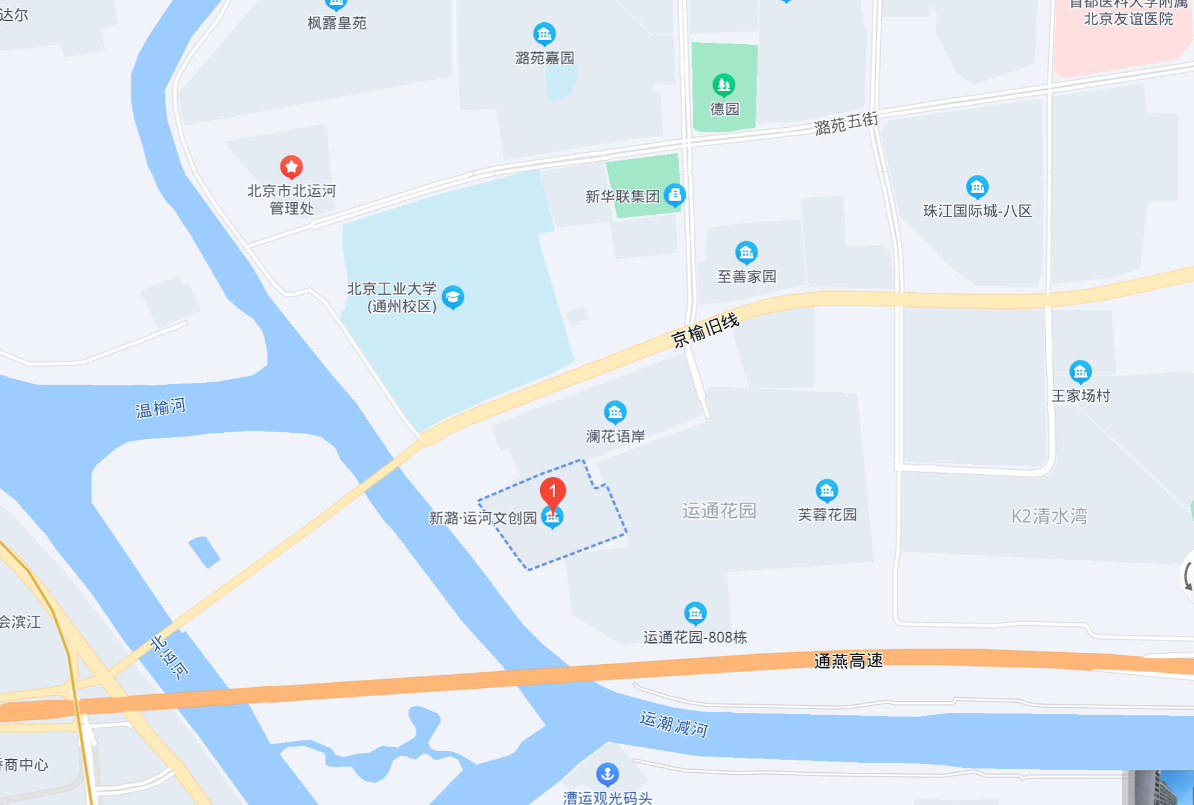Open 芙蓉花园 POI on the map

tap(827, 491)
